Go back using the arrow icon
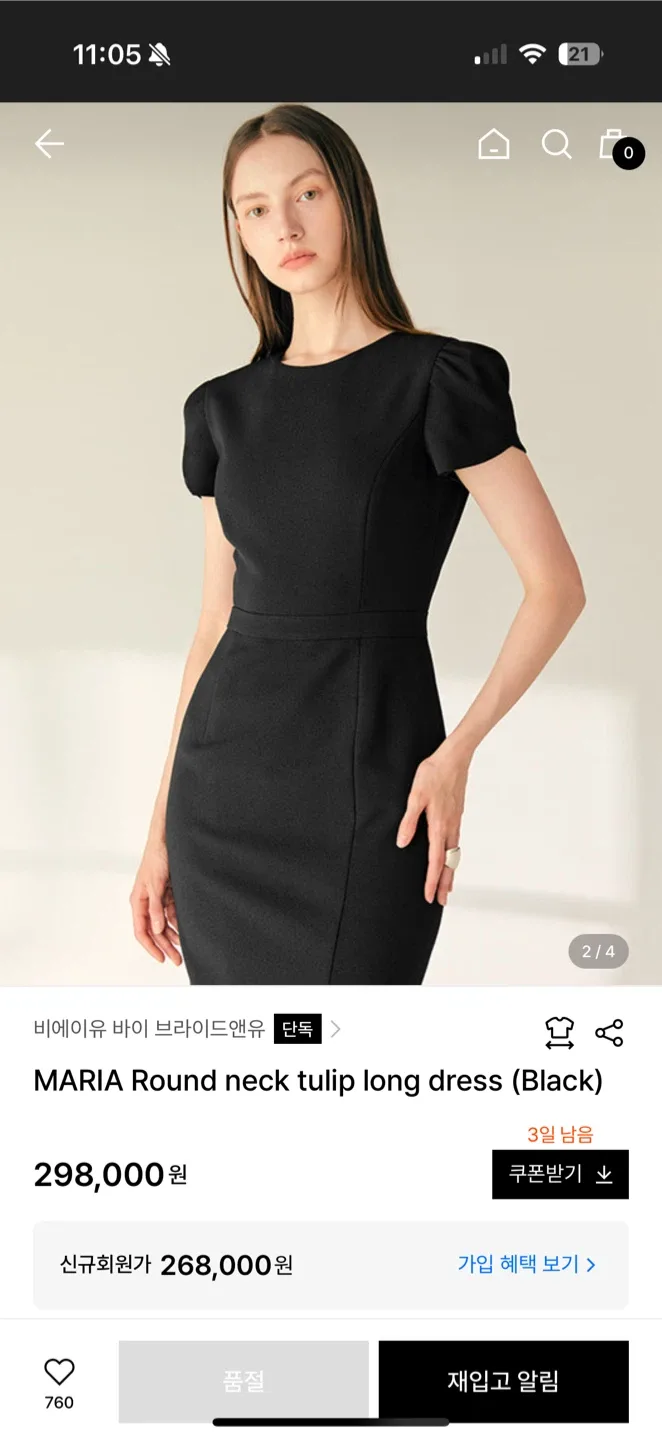 click(x=49, y=144)
